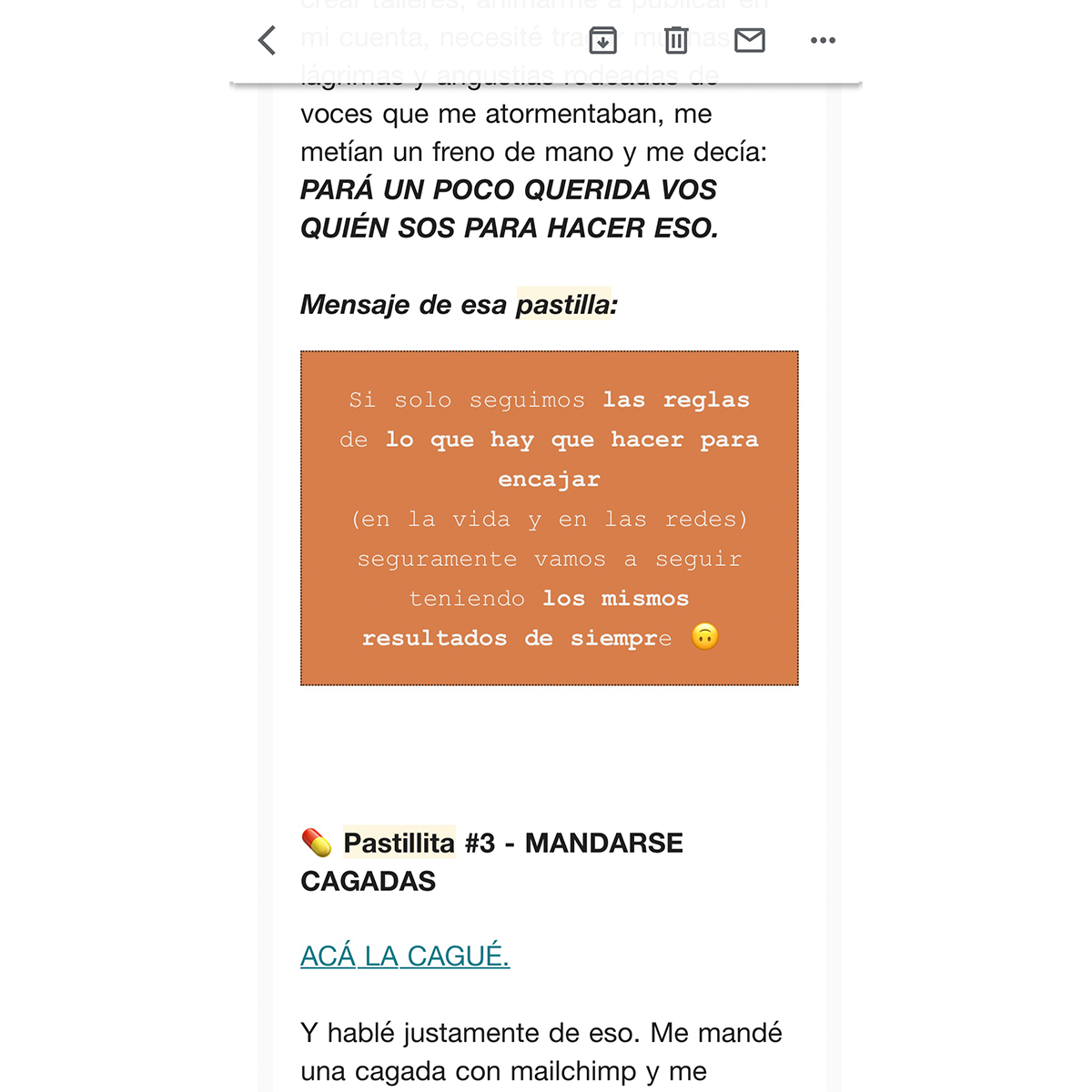
Task: Open the overflow menu
Action: point(823,40)
